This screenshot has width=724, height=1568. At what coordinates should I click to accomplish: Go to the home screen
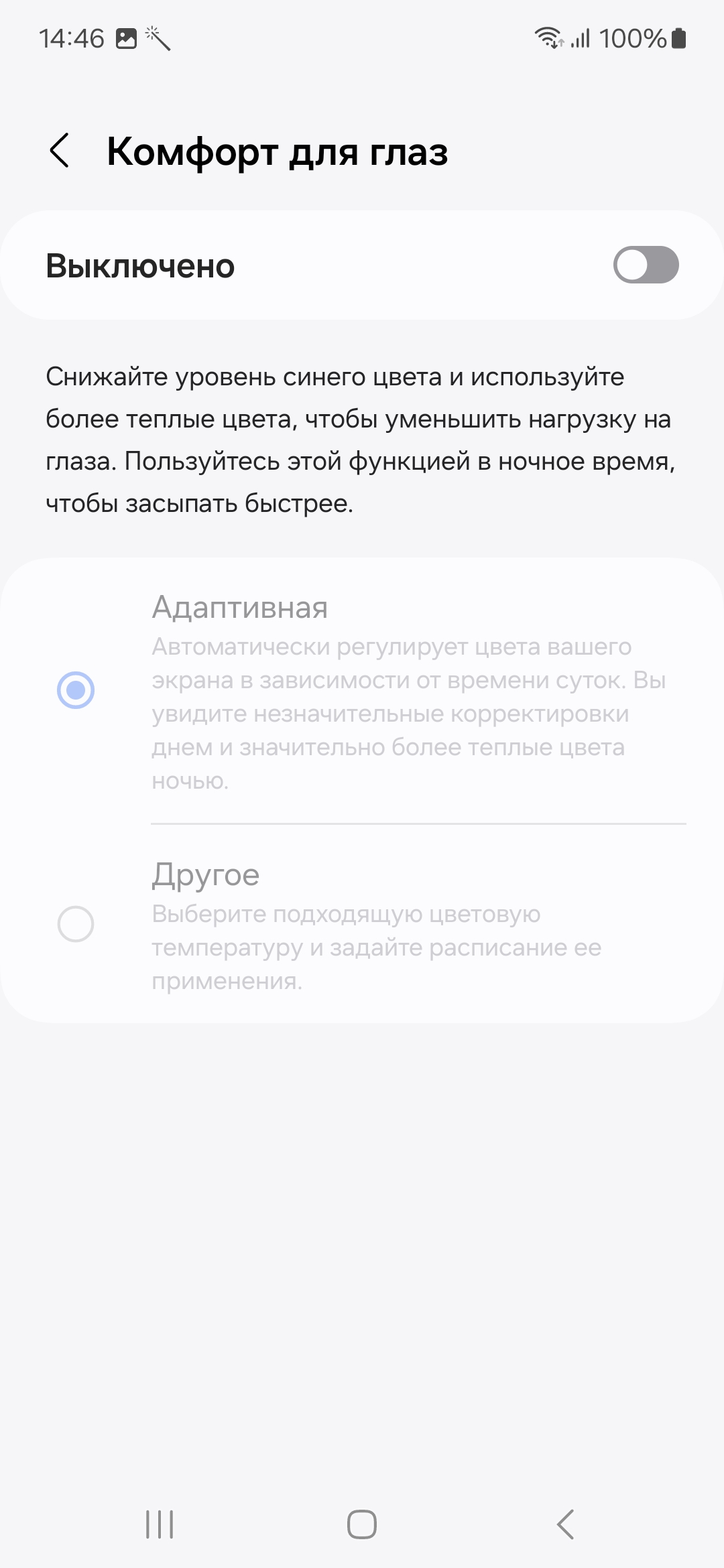tap(362, 1524)
